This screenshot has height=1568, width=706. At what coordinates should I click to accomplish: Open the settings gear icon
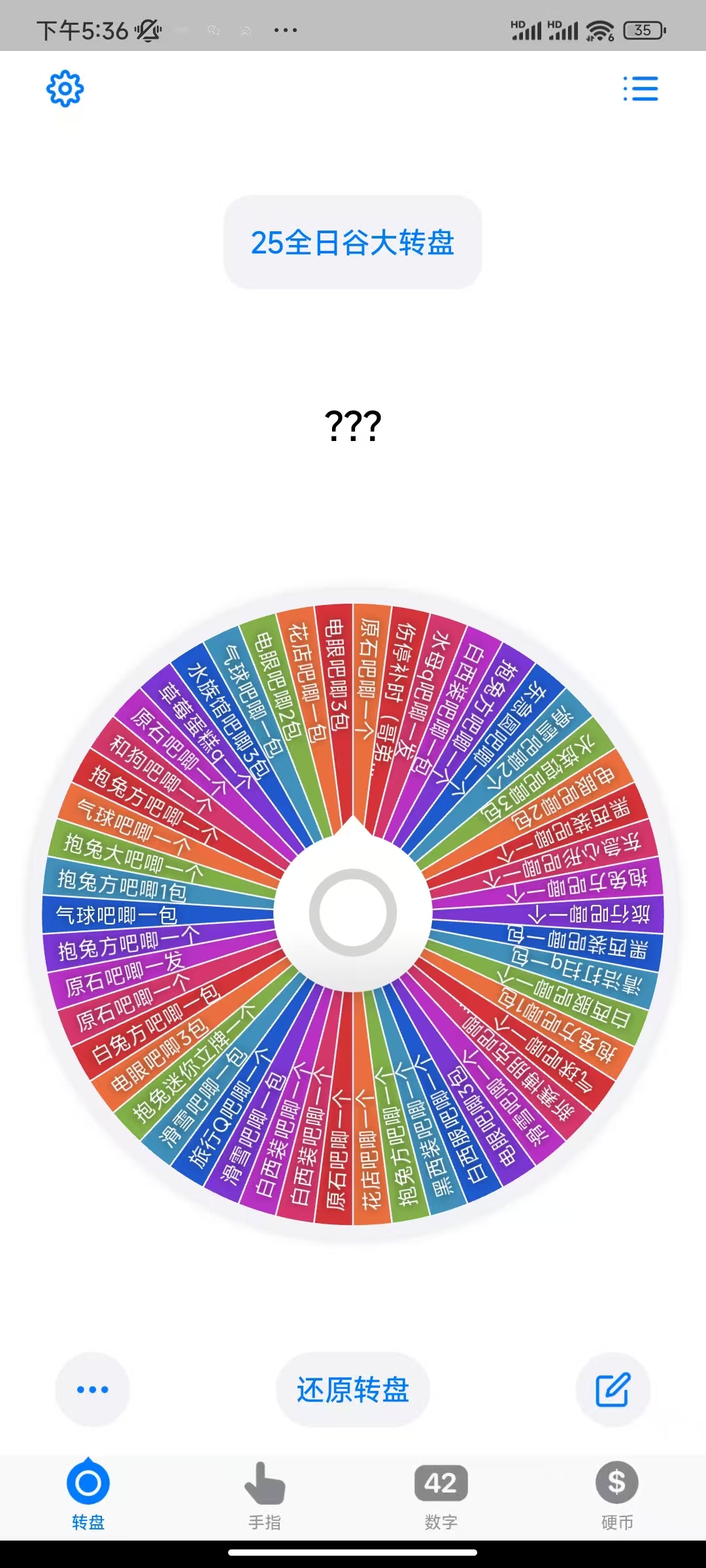65,89
